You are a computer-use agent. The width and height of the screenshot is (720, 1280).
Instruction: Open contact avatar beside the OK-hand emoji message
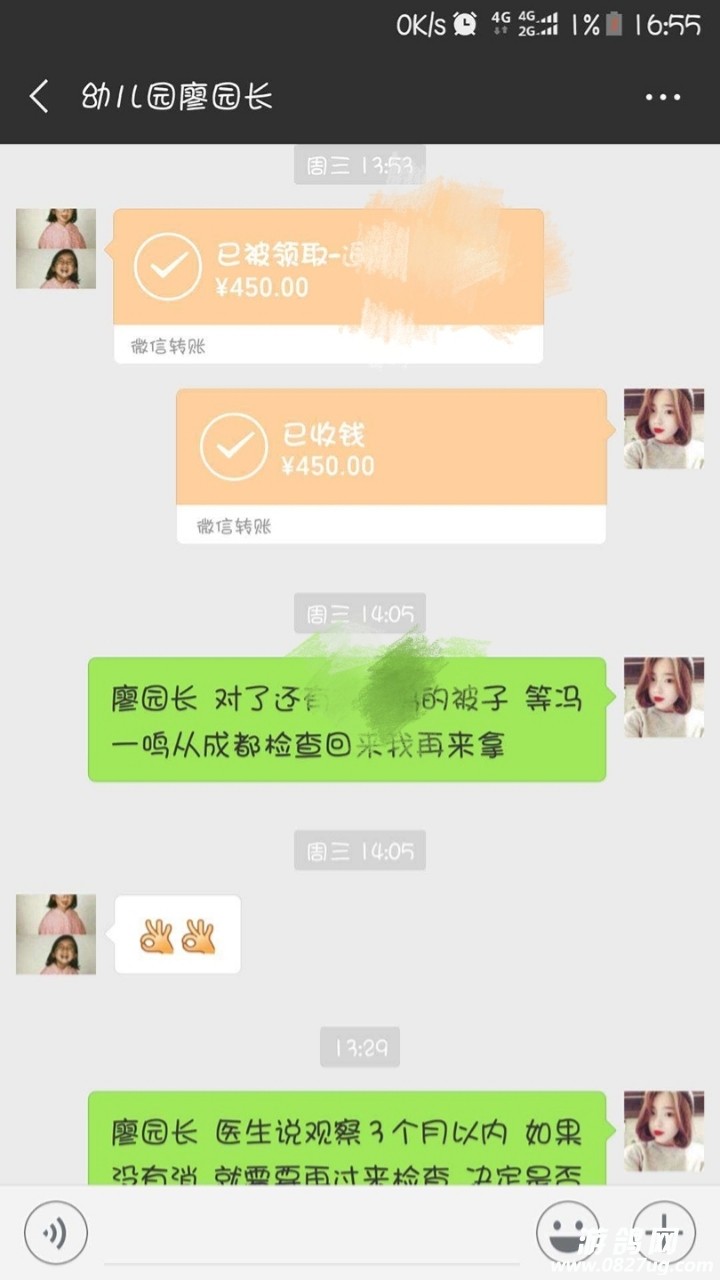pyautogui.click(x=56, y=935)
